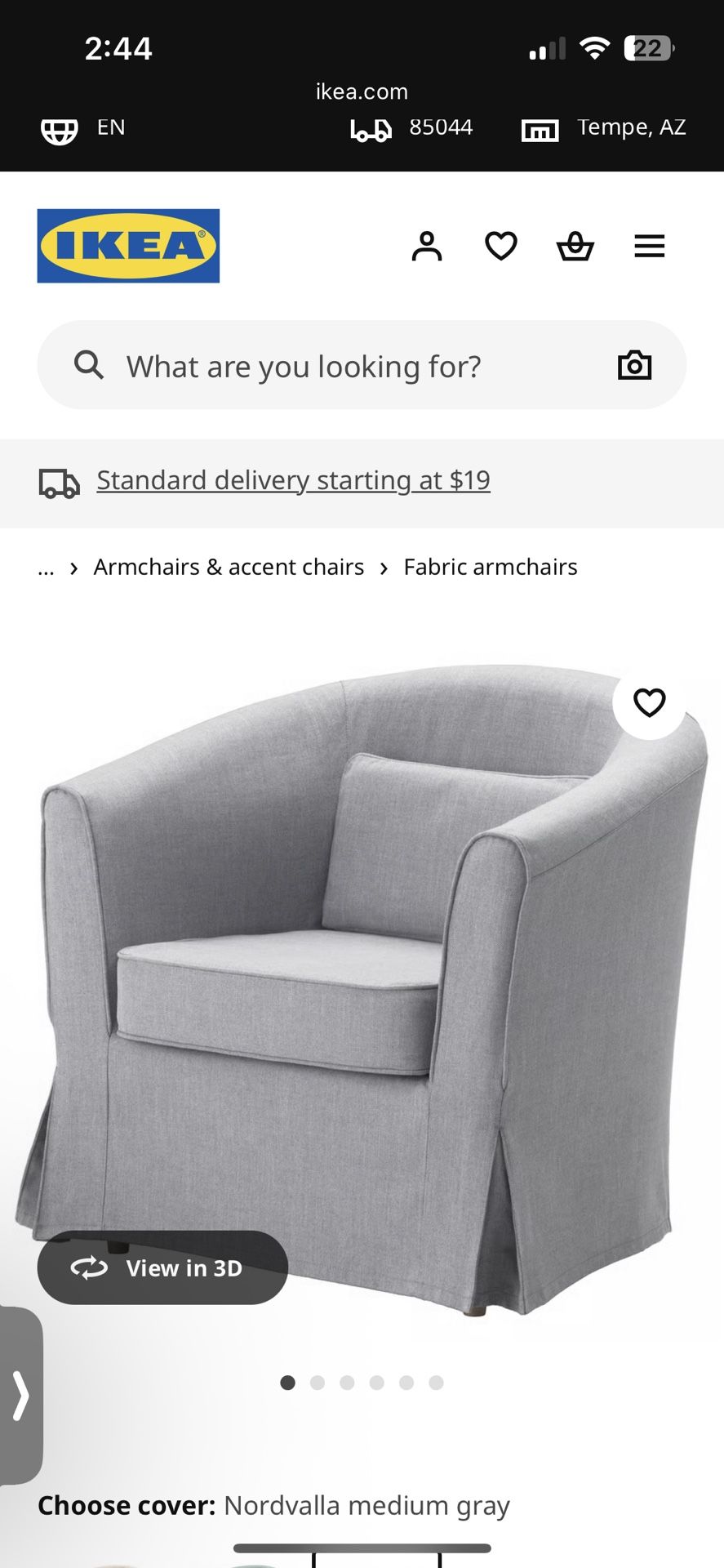Tap the magnifying glass in the search bar
This screenshot has height=1568, width=724.
pos(88,365)
